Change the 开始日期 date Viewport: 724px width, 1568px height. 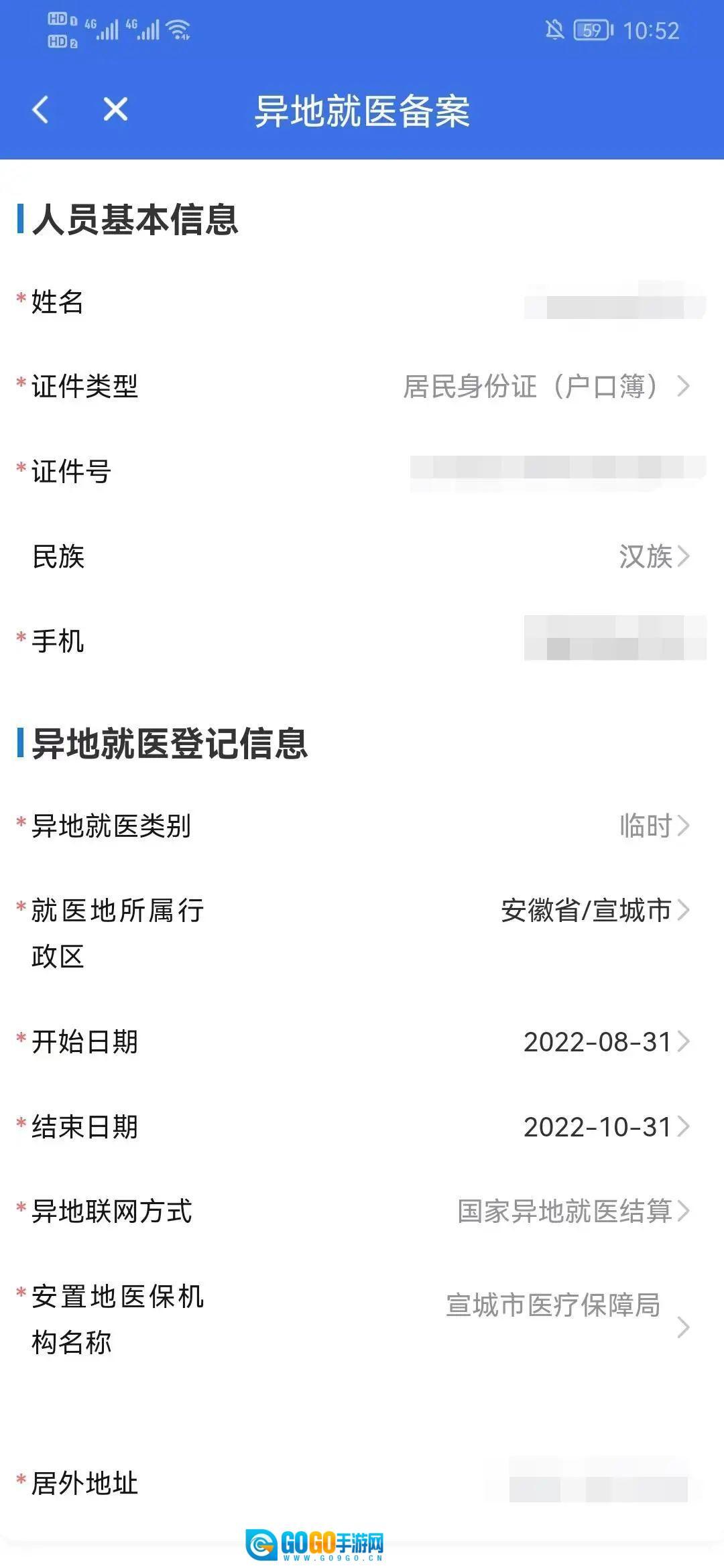pos(603,1042)
